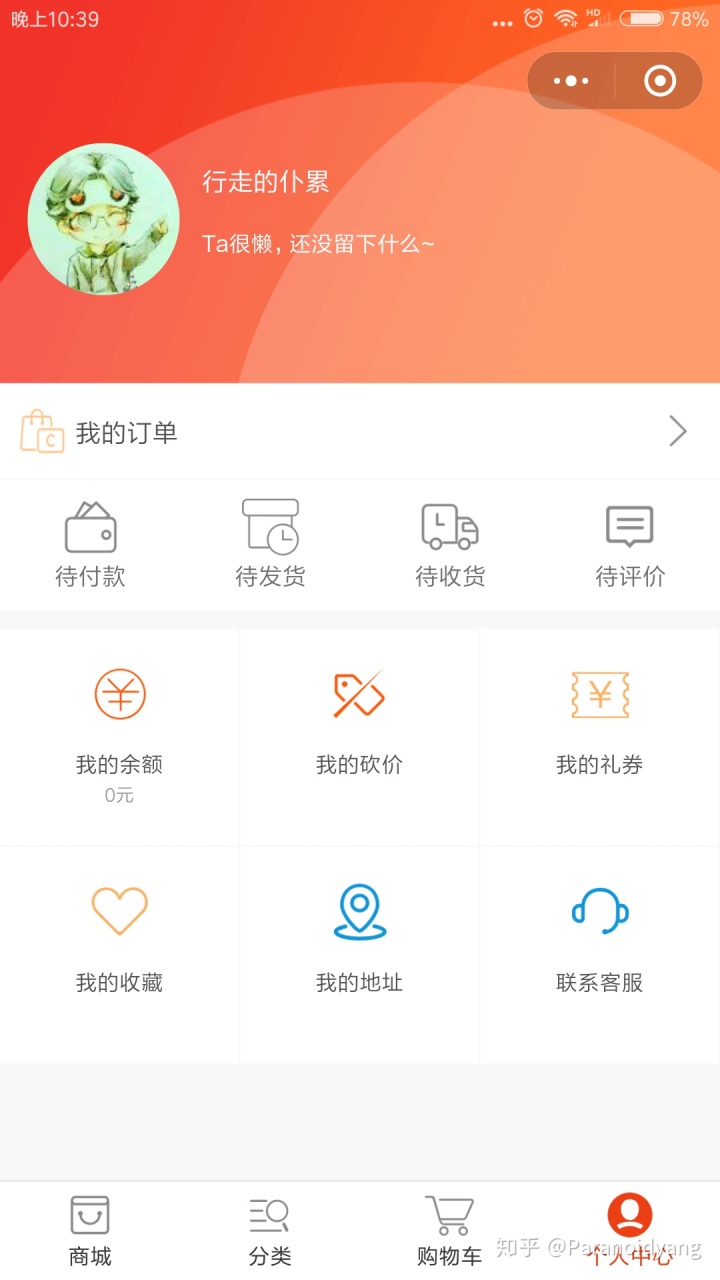Exit via the mini-program close circle button
The width and height of the screenshot is (720, 1280).
pyautogui.click(x=659, y=80)
